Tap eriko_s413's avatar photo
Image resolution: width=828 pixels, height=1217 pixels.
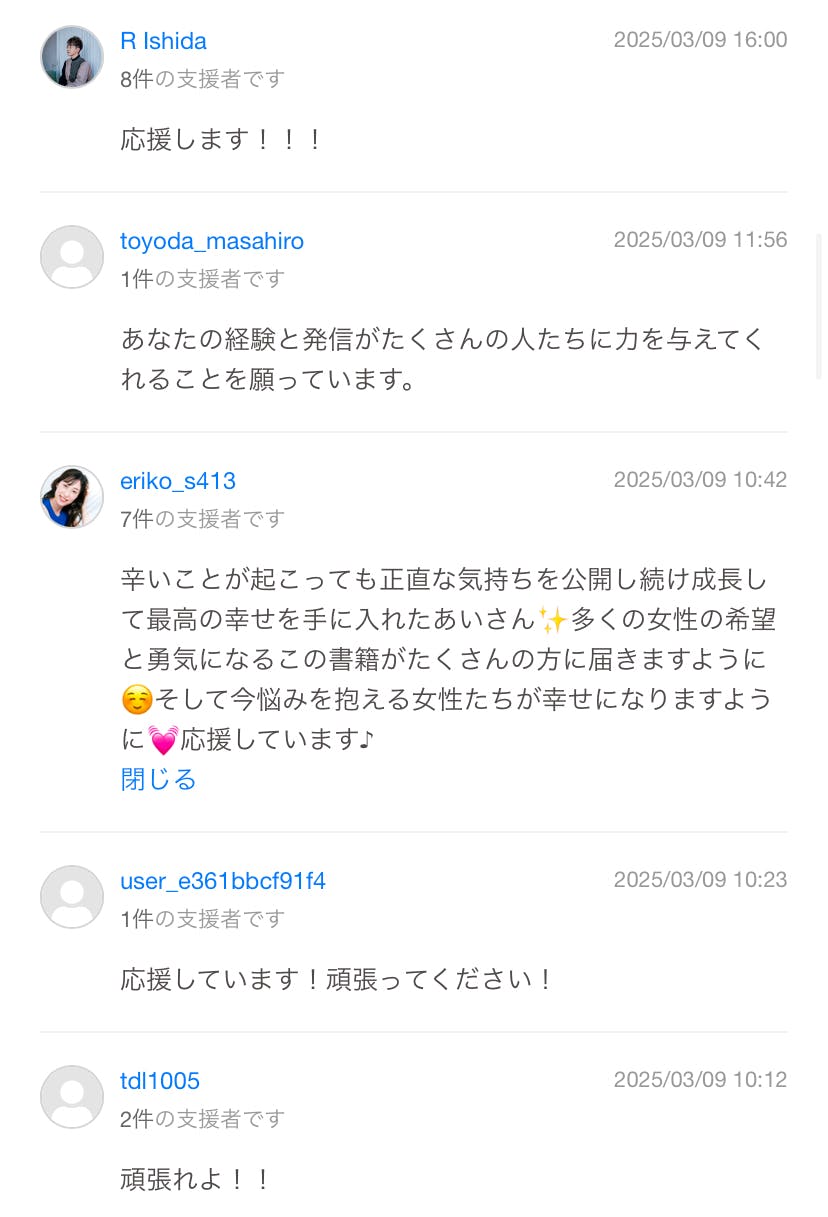72,497
